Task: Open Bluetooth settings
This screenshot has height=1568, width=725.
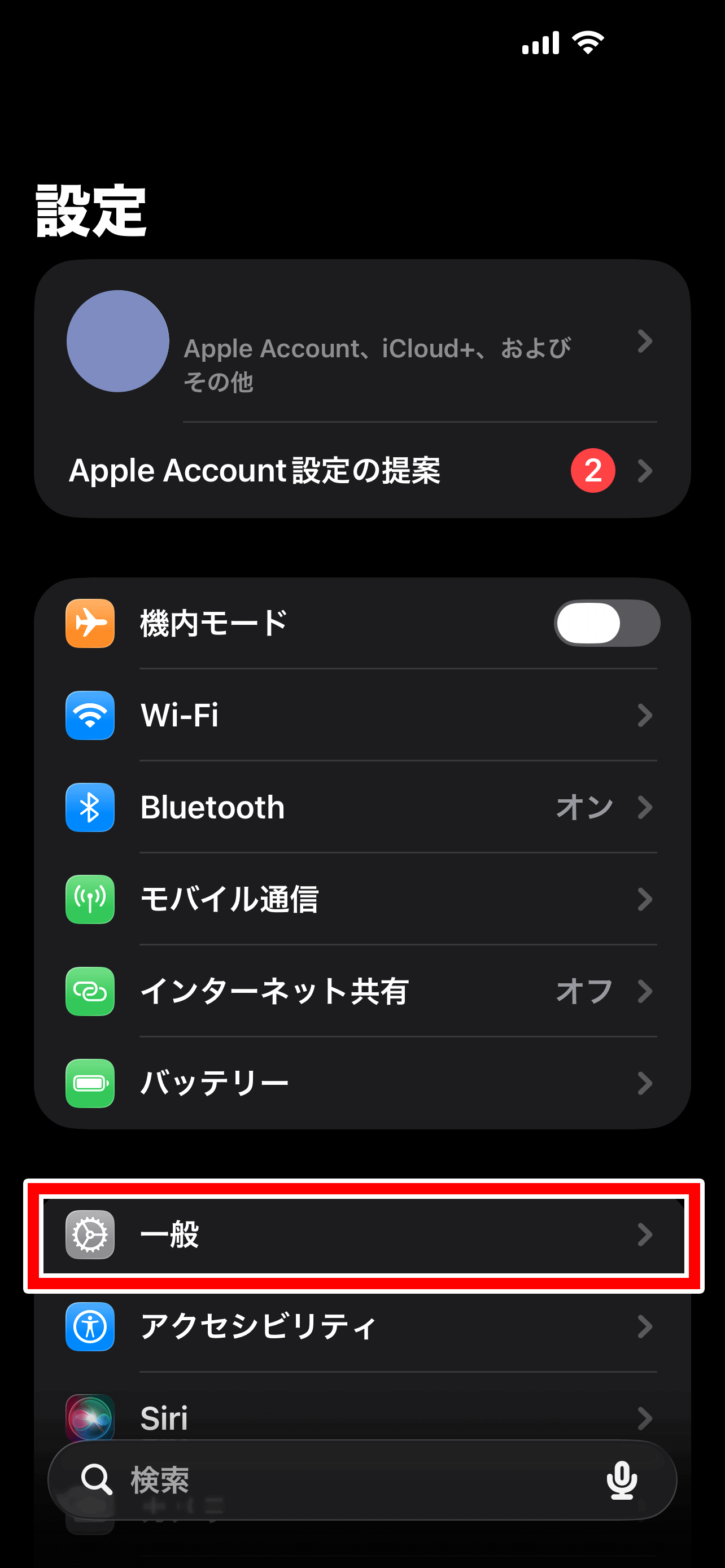Action: click(x=361, y=807)
